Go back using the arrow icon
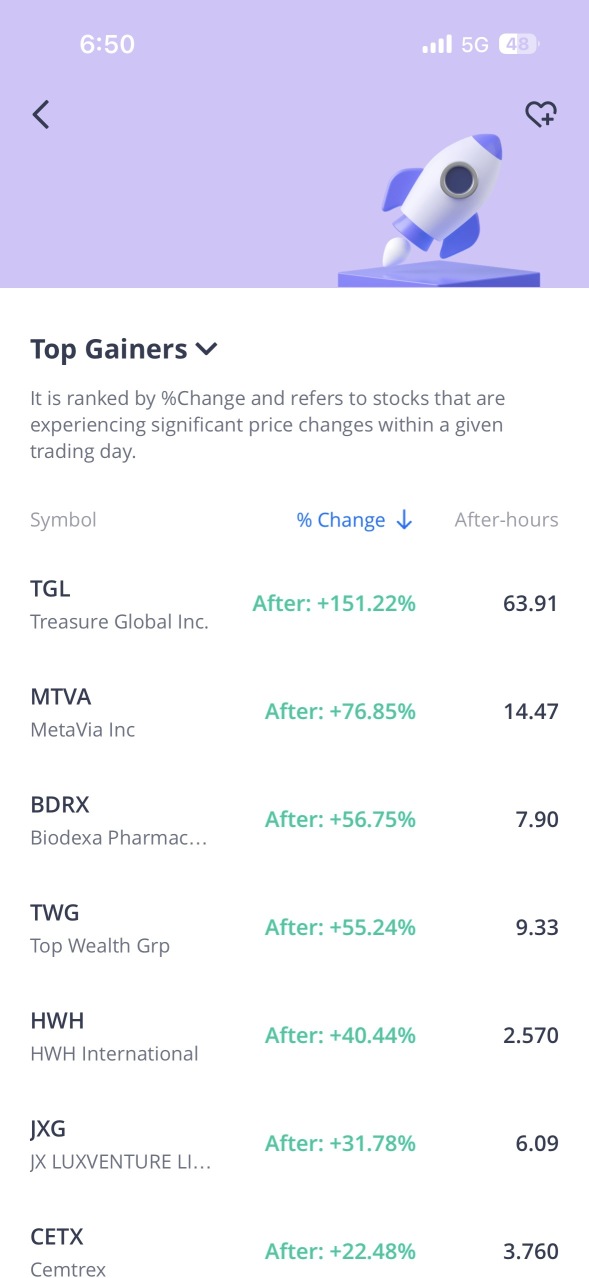Image resolution: width=589 pixels, height=1278 pixels. [40, 115]
